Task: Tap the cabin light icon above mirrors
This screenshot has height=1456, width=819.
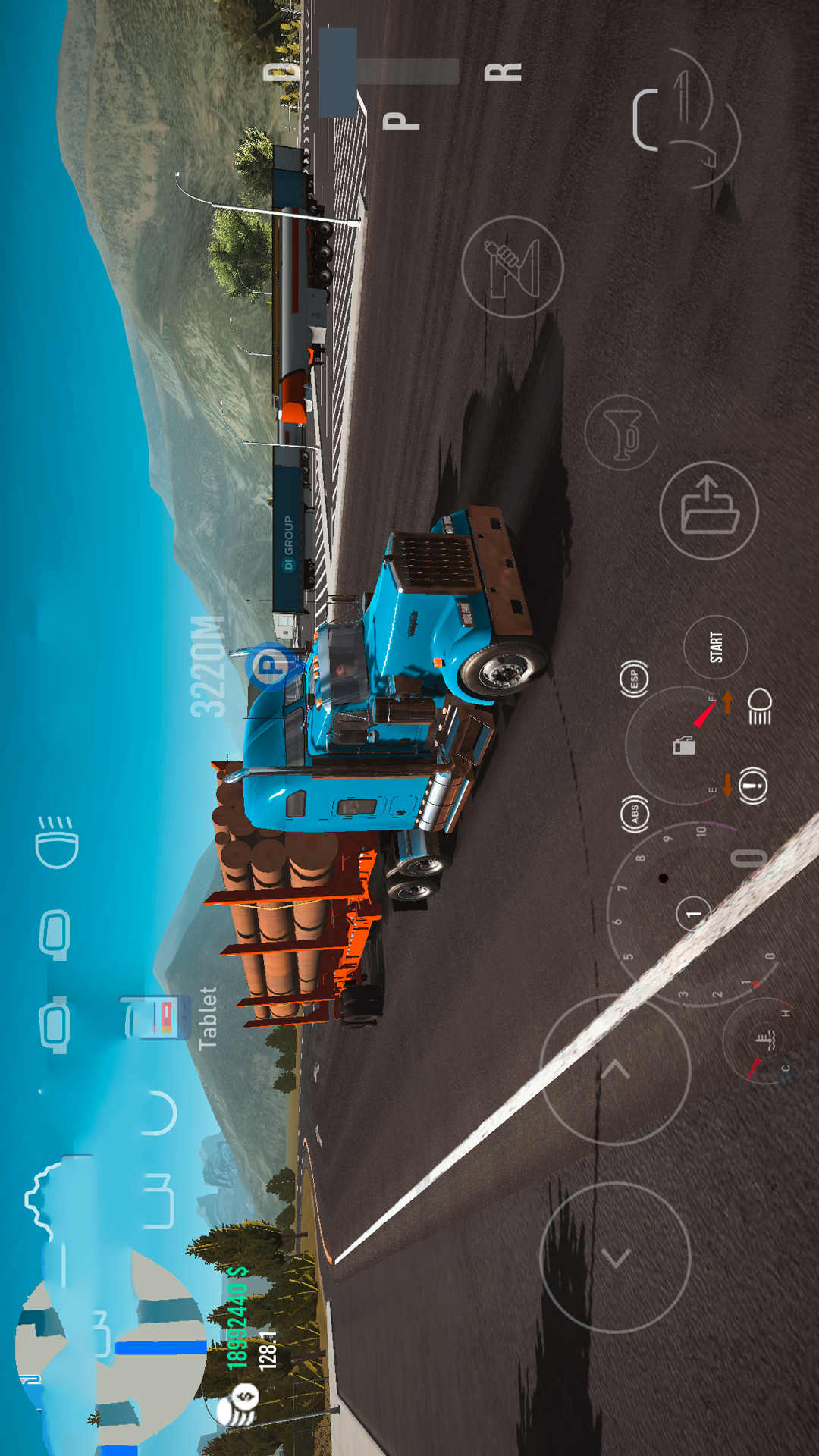Action: pos(57,842)
